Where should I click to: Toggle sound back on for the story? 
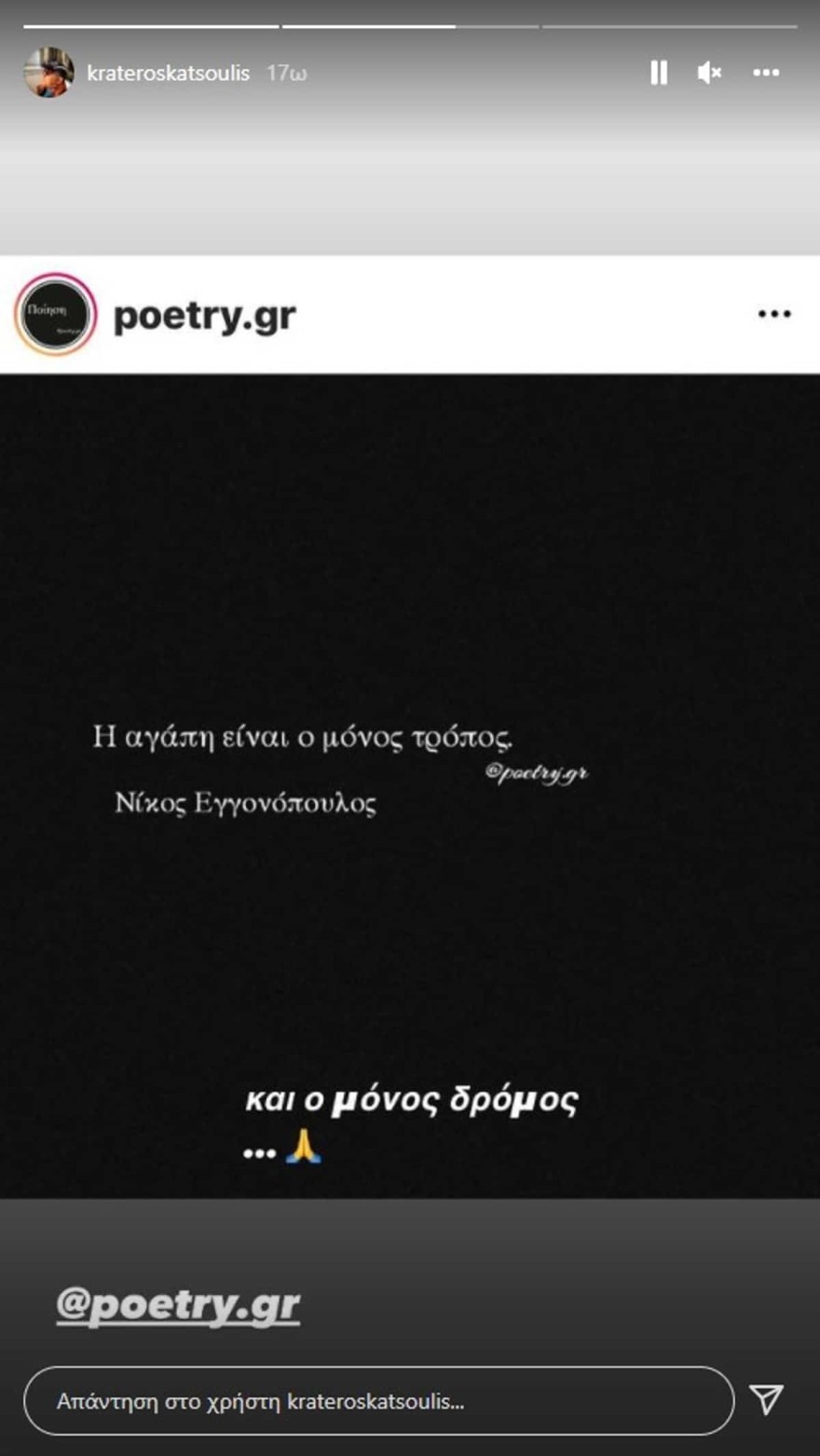(708, 72)
